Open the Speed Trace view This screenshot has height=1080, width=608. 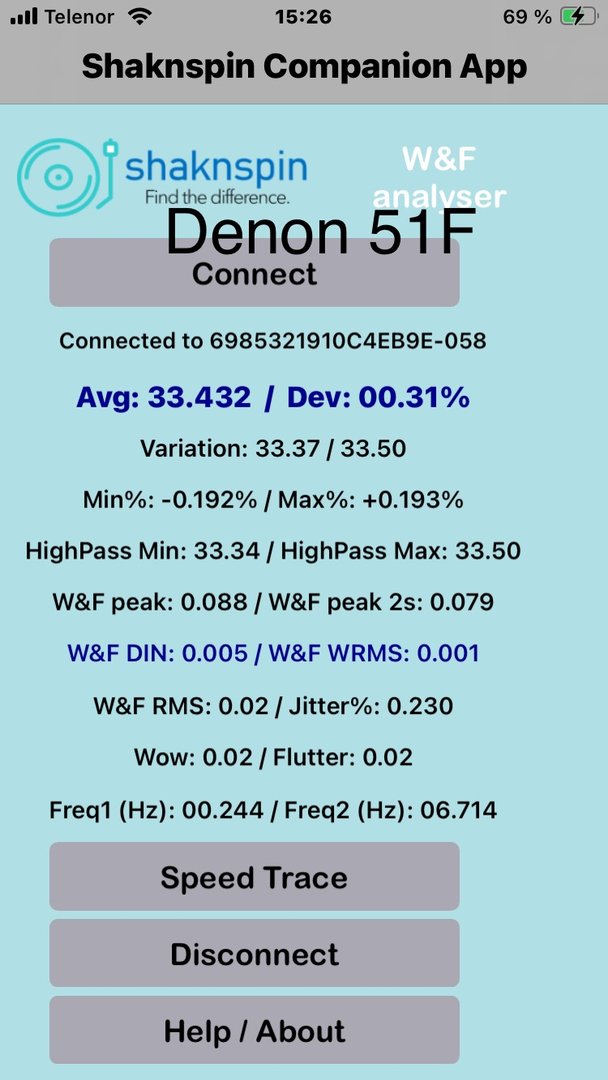(254, 877)
